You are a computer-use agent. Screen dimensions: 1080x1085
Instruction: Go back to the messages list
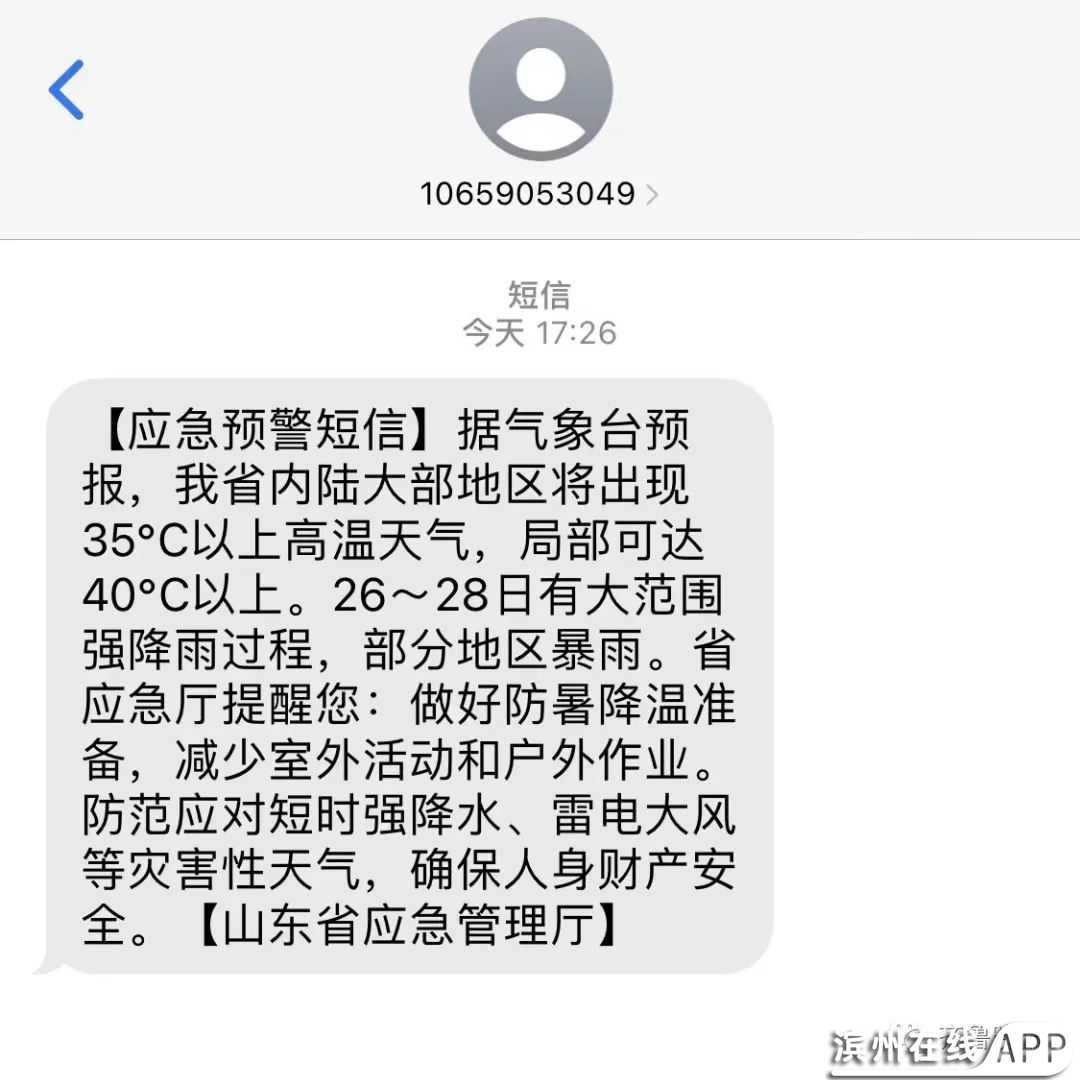[66, 90]
